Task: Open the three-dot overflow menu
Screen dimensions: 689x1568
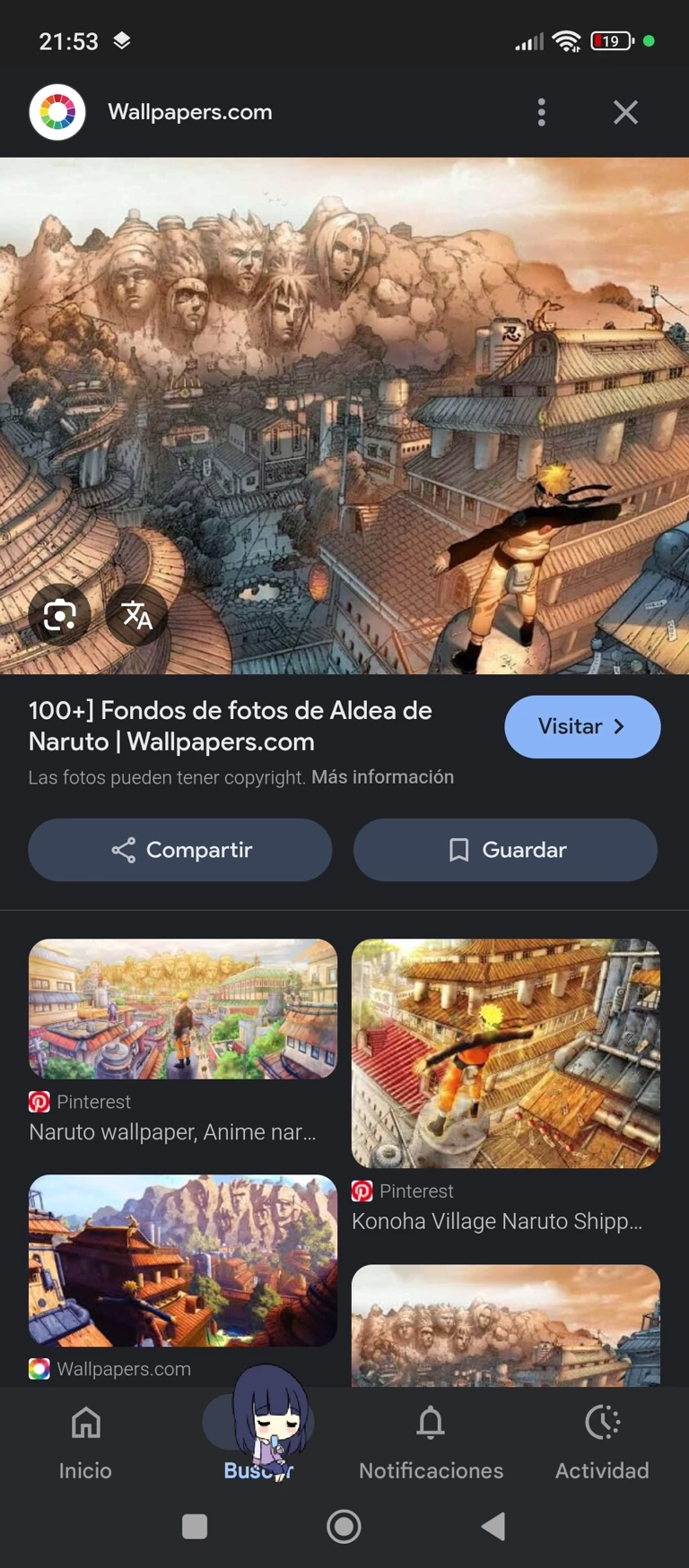Action: (x=541, y=112)
